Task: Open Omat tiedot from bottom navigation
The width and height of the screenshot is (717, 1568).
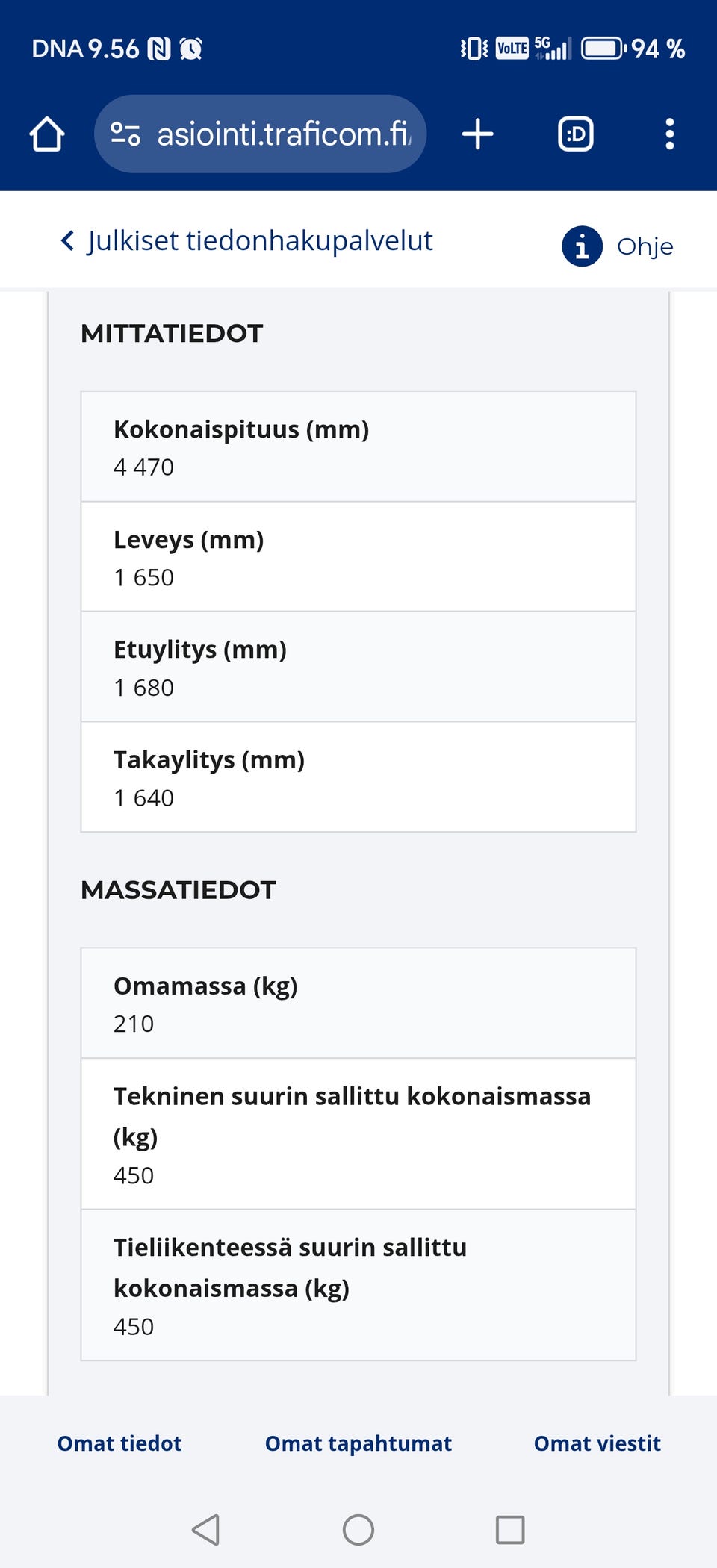Action: click(x=119, y=1443)
